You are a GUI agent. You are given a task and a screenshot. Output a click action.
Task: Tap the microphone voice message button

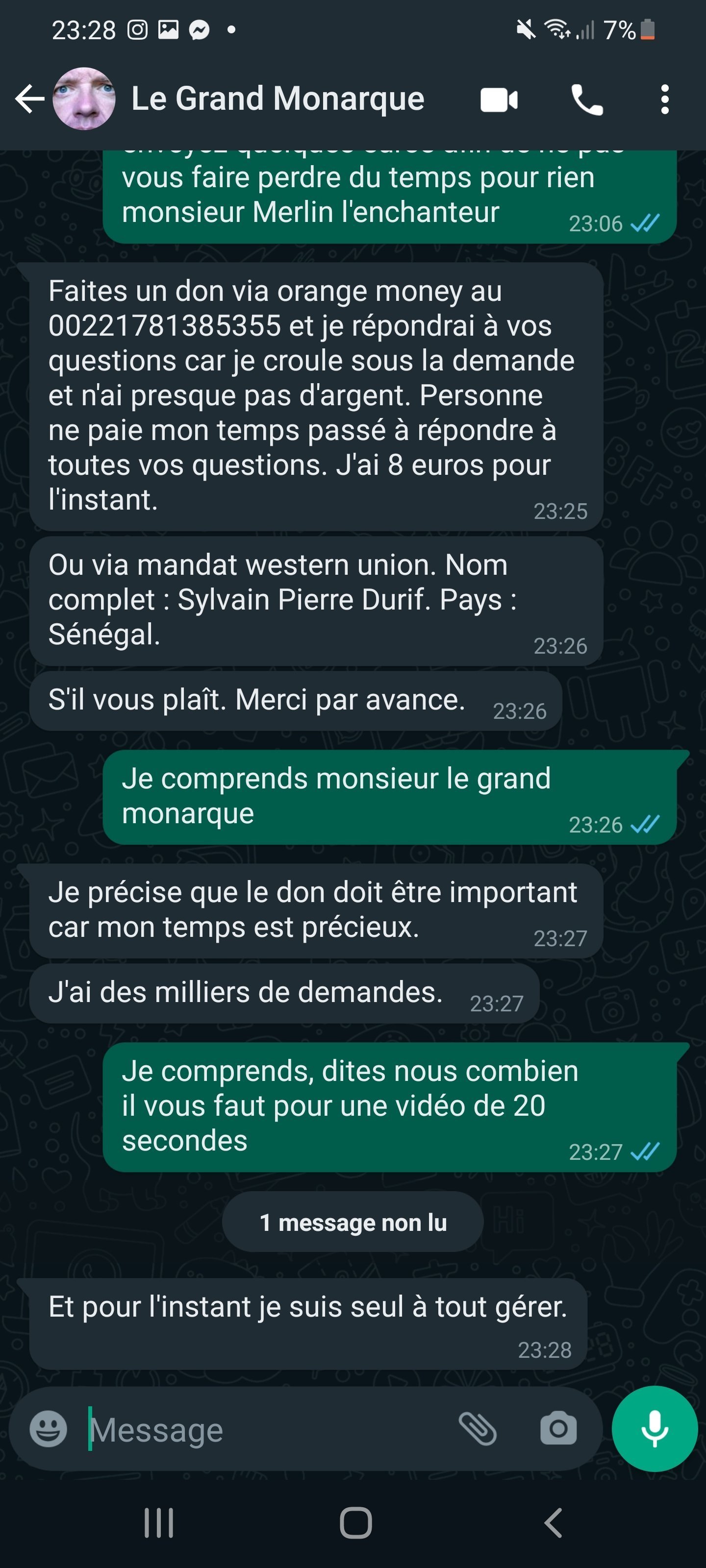654,1429
